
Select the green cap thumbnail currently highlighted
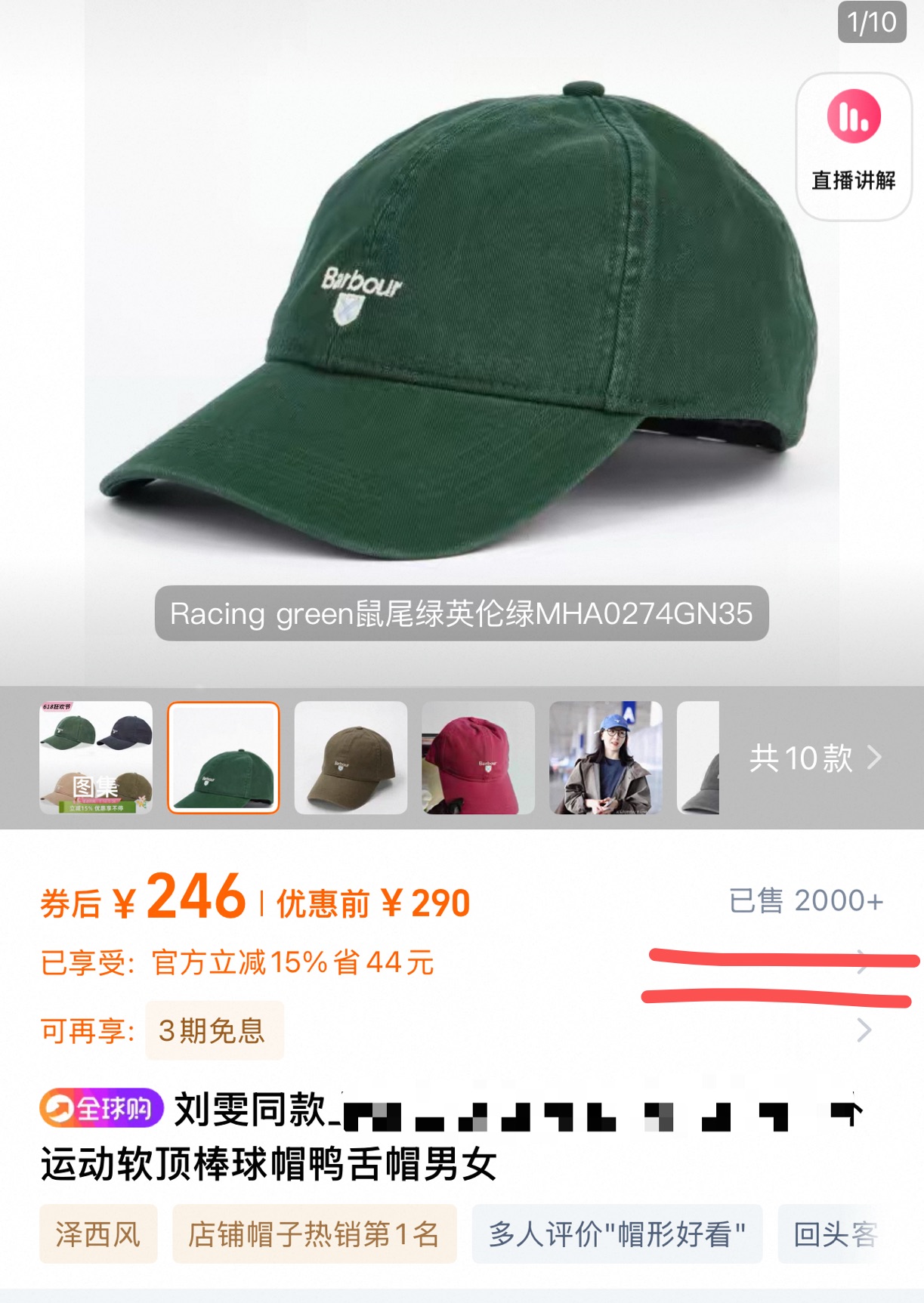click(x=224, y=758)
